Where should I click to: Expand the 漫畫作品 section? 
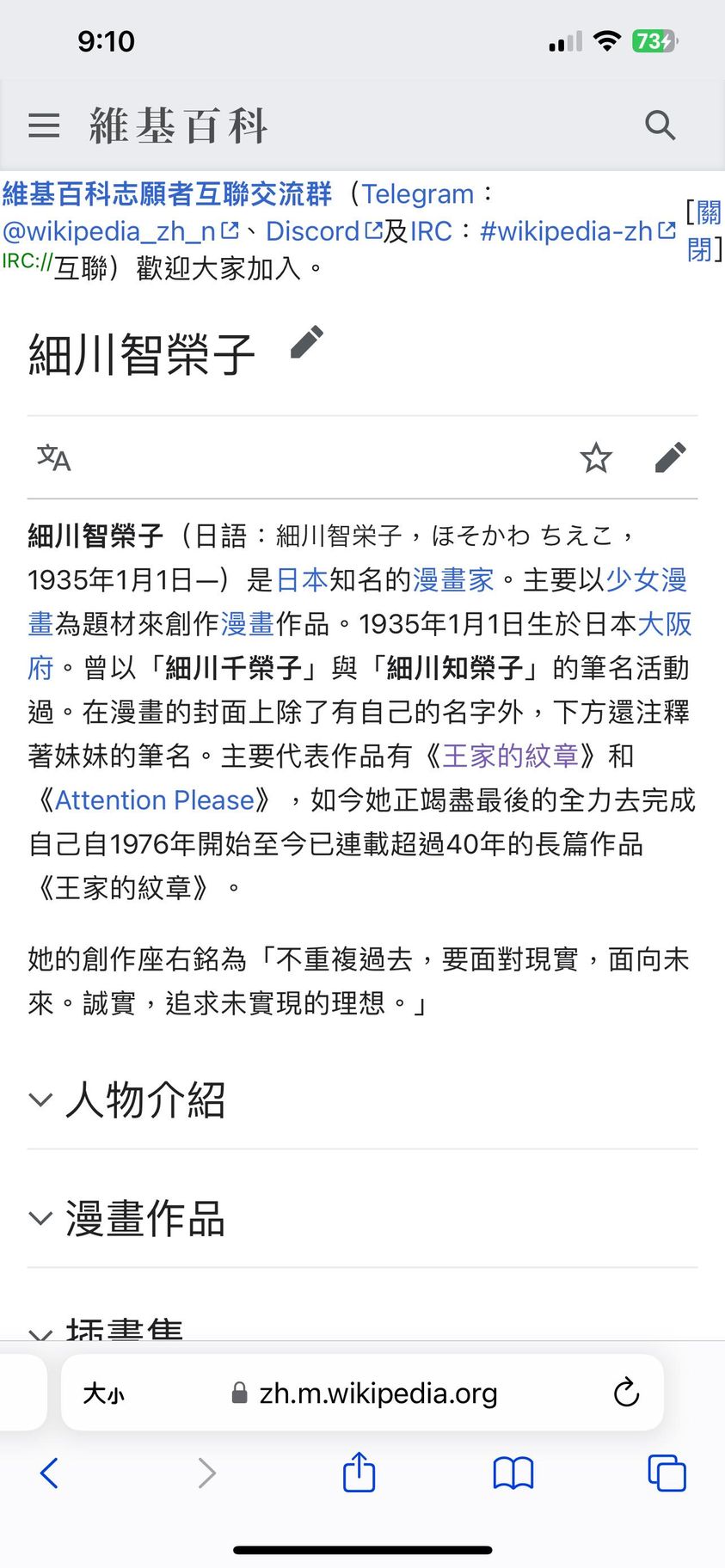144,1219
